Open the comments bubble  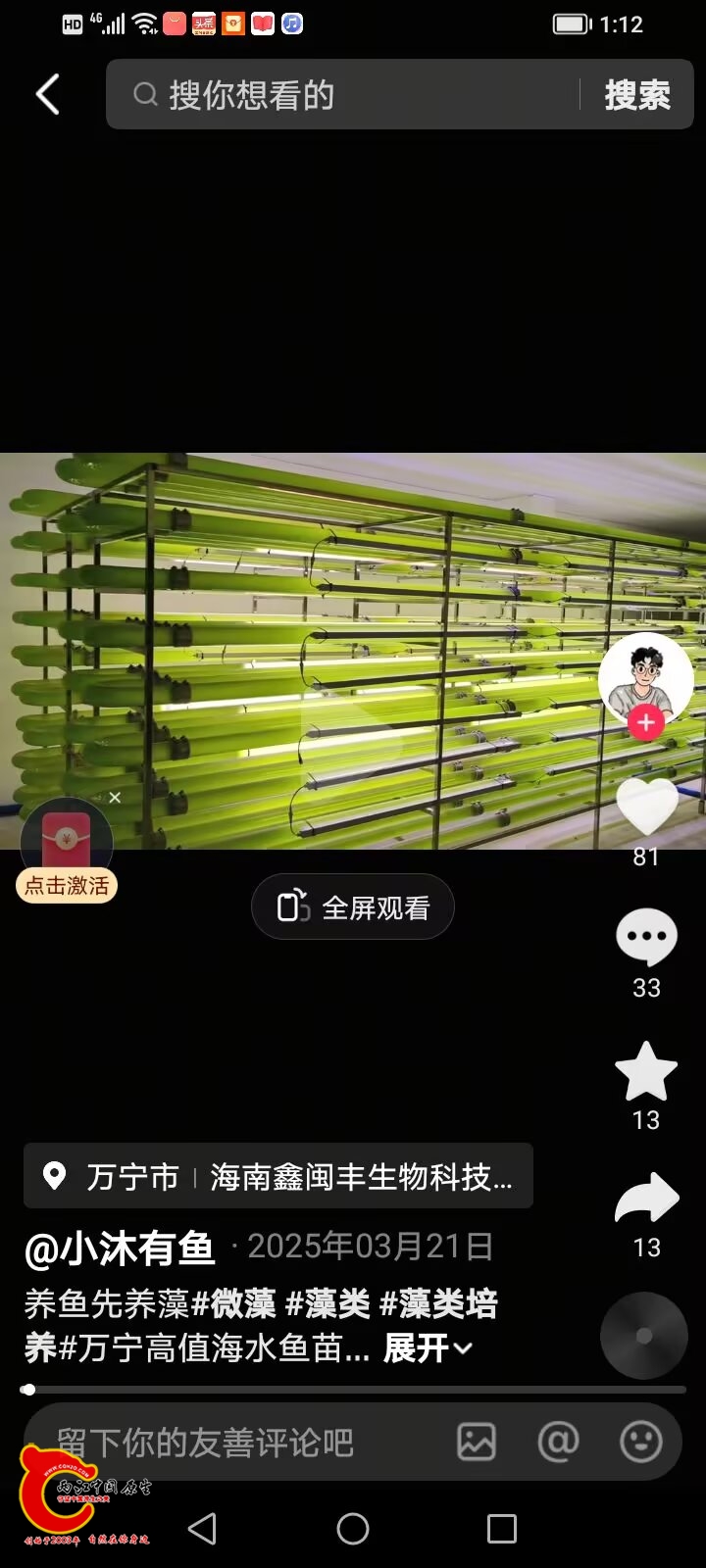click(x=646, y=938)
